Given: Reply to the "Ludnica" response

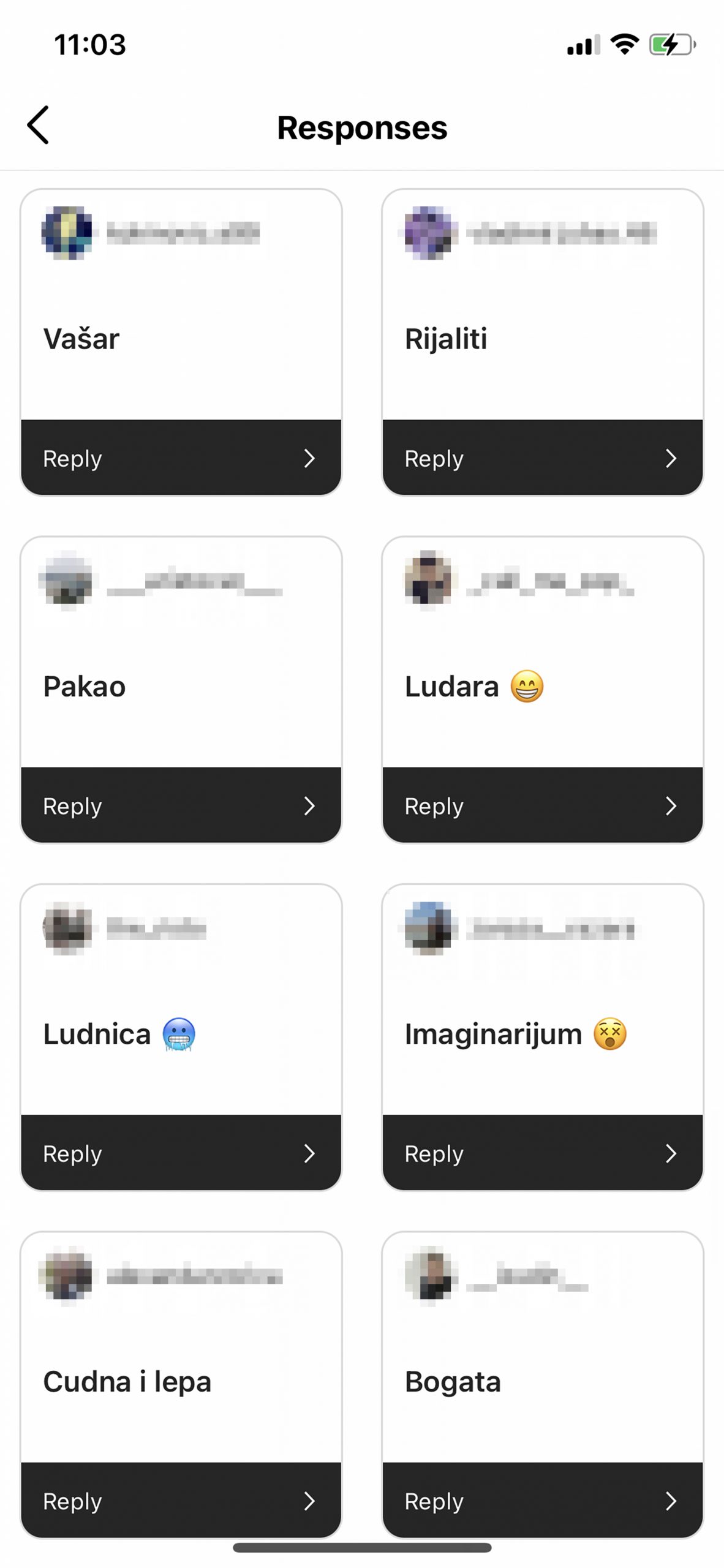Looking at the screenshot, I should pyautogui.click(x=181, y=1153).
